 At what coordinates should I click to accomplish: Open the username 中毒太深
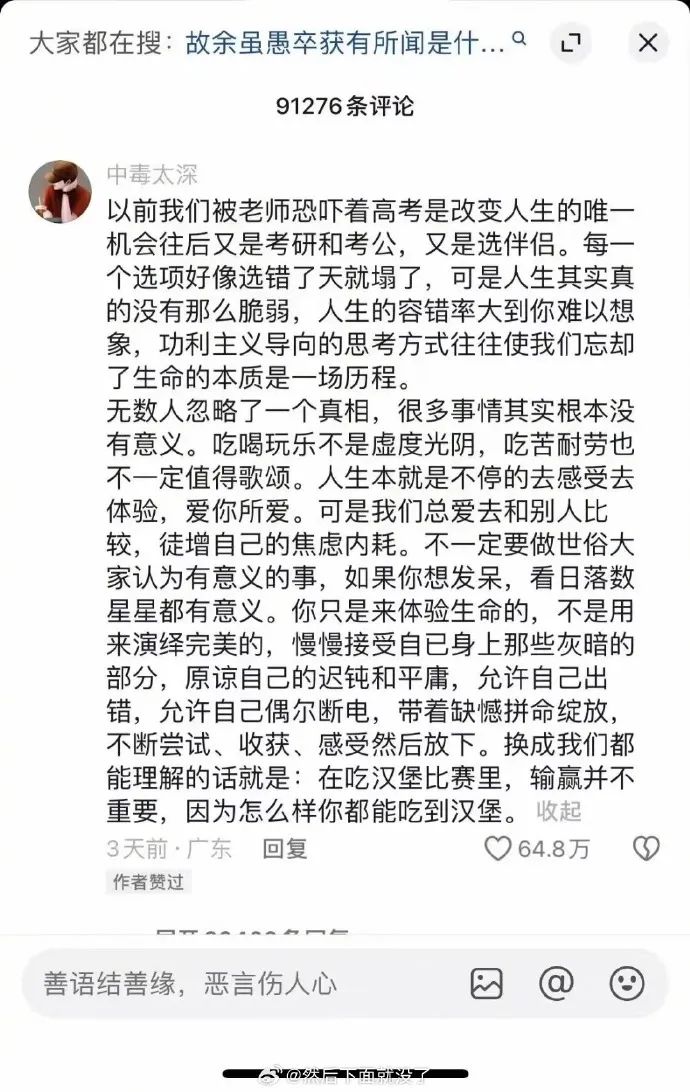tap(152, 175)
